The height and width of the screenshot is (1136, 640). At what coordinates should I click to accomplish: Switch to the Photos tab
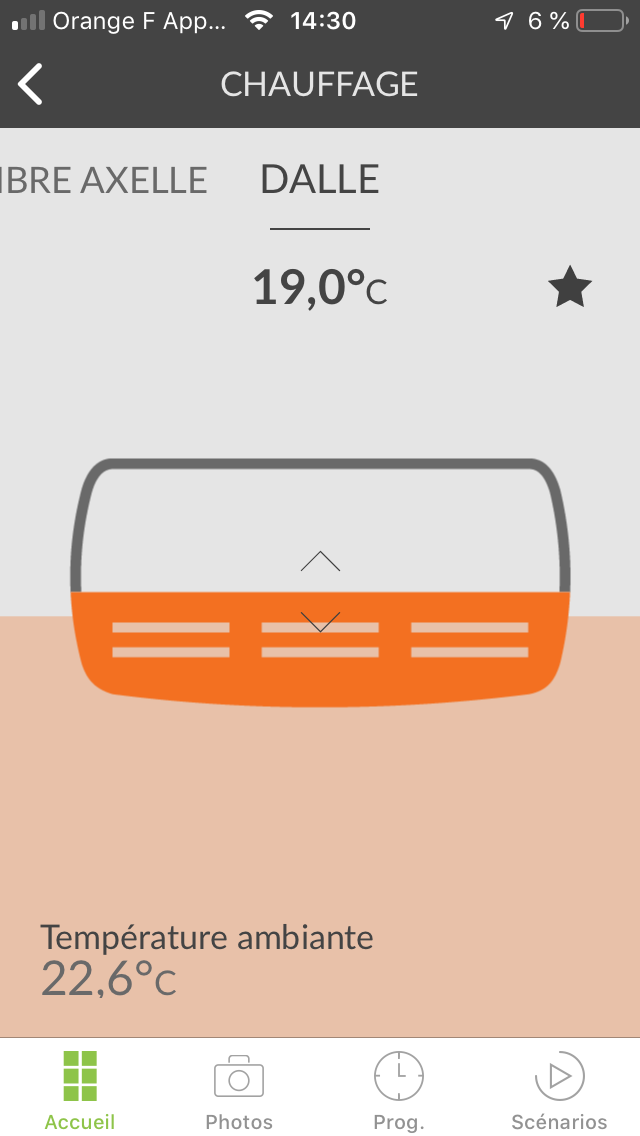[239, 1090]
